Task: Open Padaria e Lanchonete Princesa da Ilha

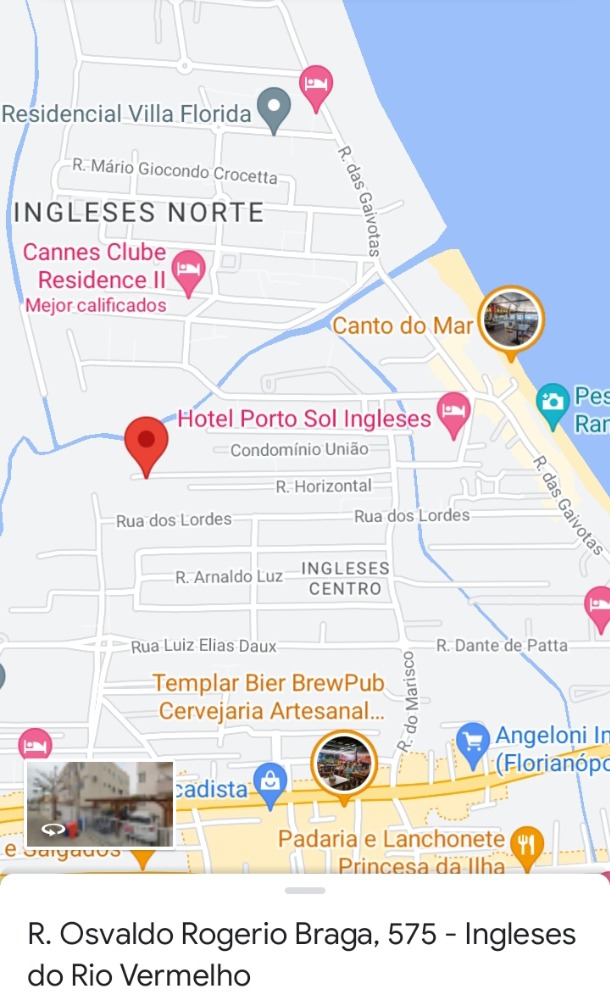Action: tap(525, 845)
